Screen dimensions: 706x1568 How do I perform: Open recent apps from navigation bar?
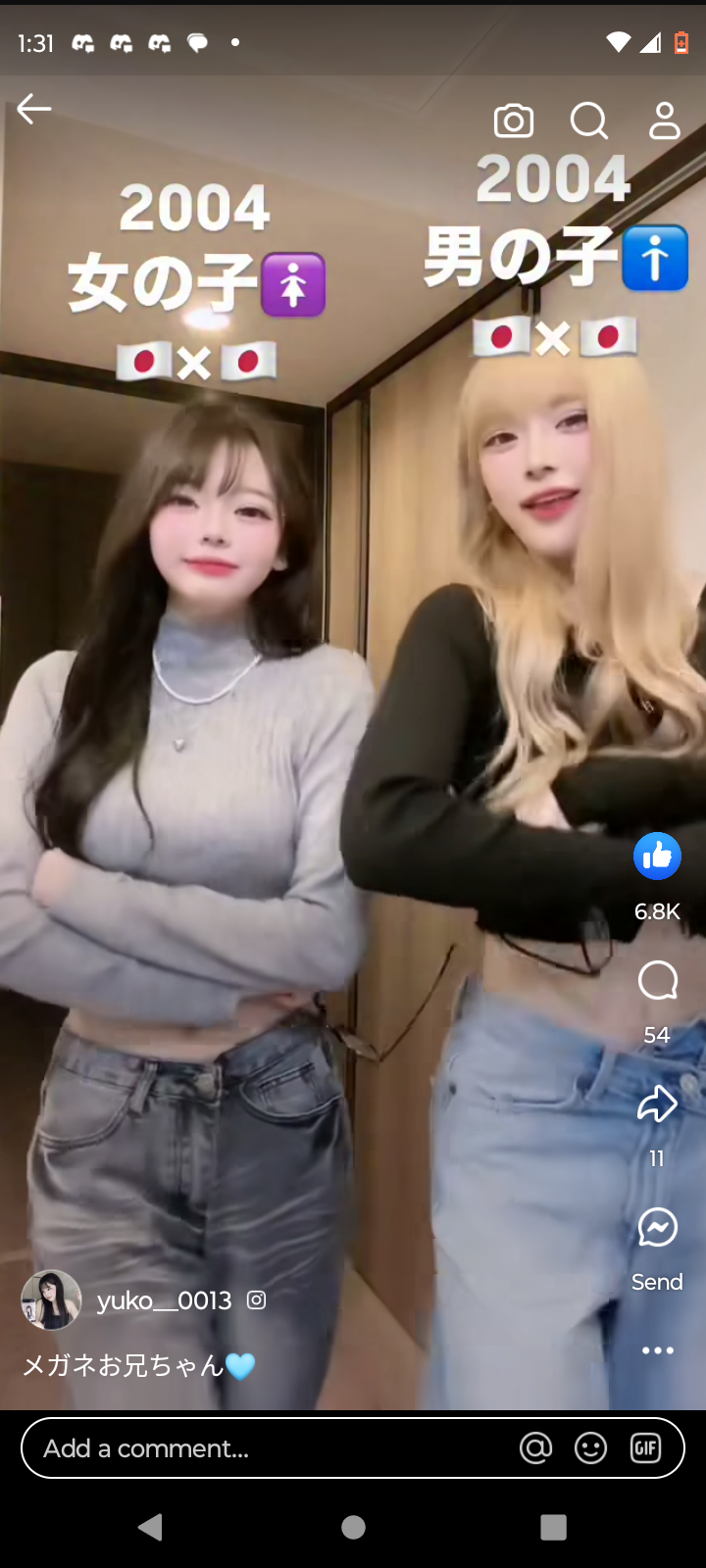[x=554, y=1527]
